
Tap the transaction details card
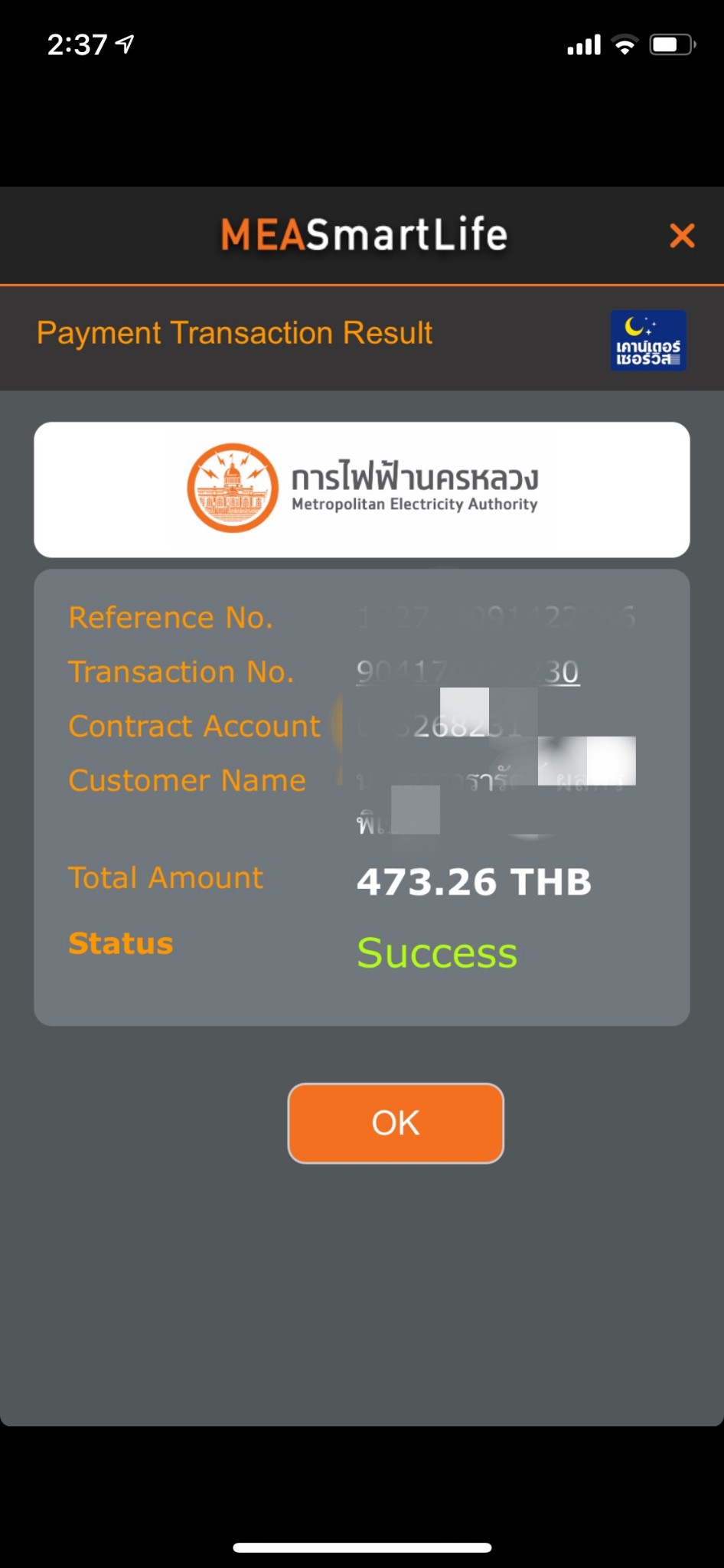click(x=361, y=796)
